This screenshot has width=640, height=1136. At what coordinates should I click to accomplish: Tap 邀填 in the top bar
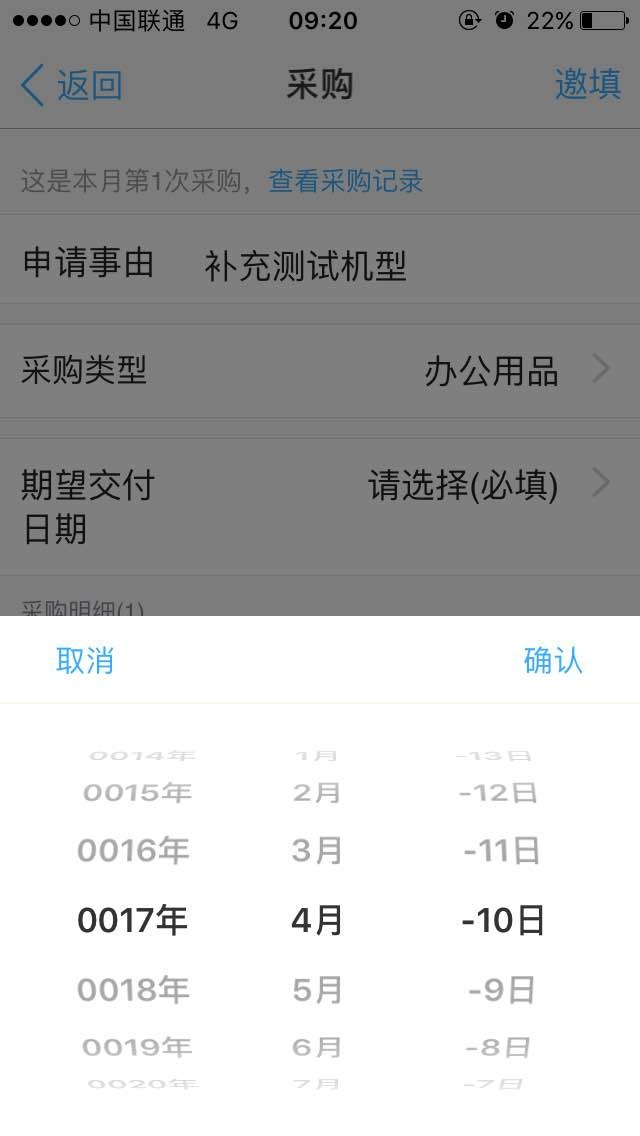[x=588, y=84]
